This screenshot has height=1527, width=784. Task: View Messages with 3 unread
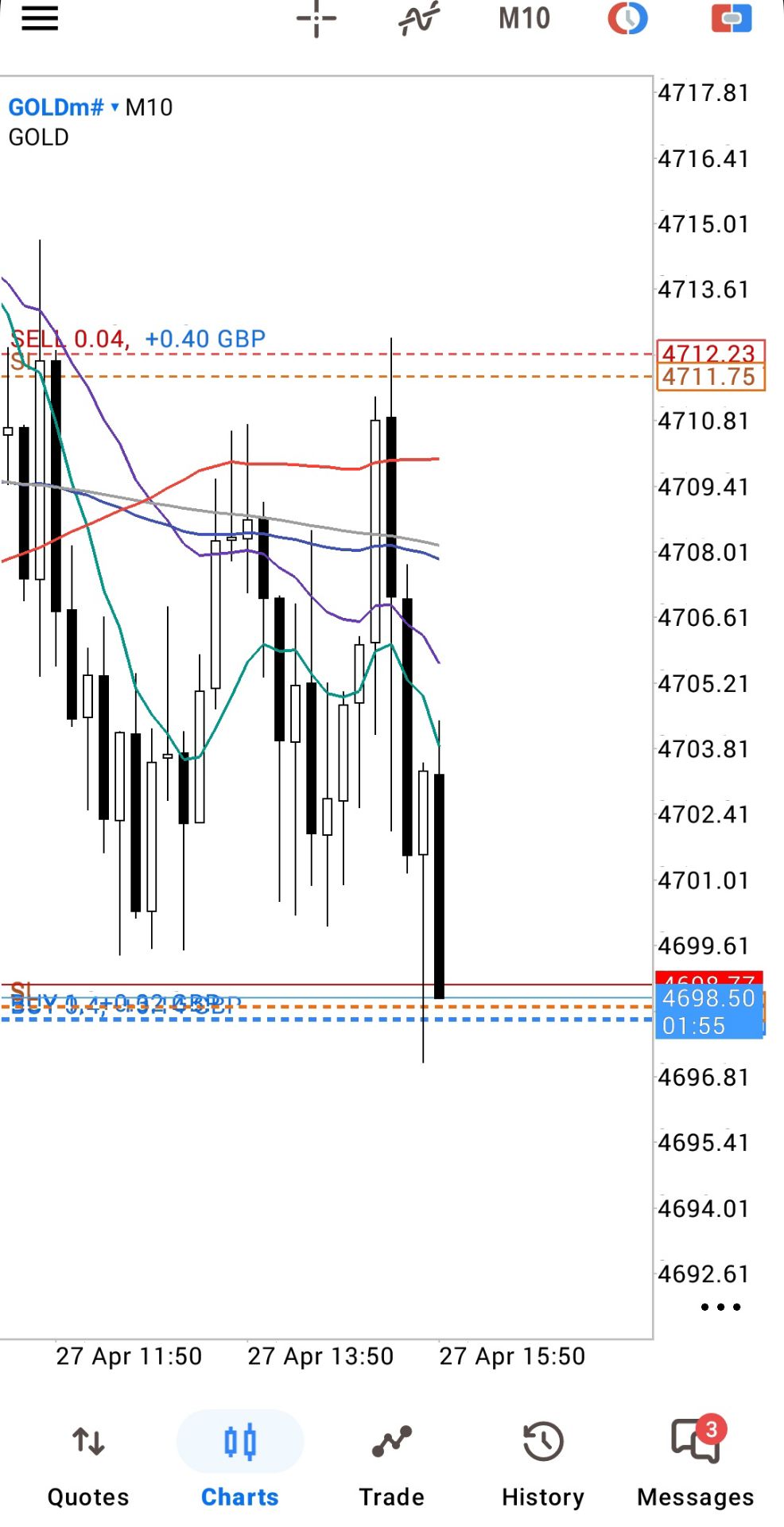pyautogui.click(x=695, y=1465)
